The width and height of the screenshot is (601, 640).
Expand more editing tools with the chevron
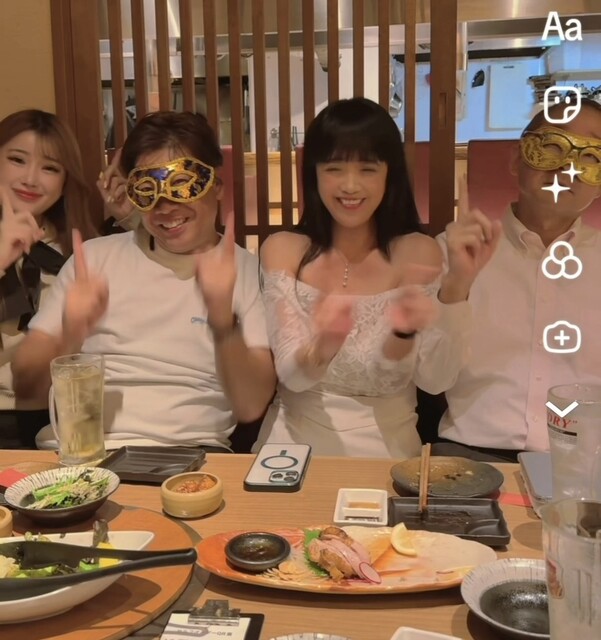[562, 408]
